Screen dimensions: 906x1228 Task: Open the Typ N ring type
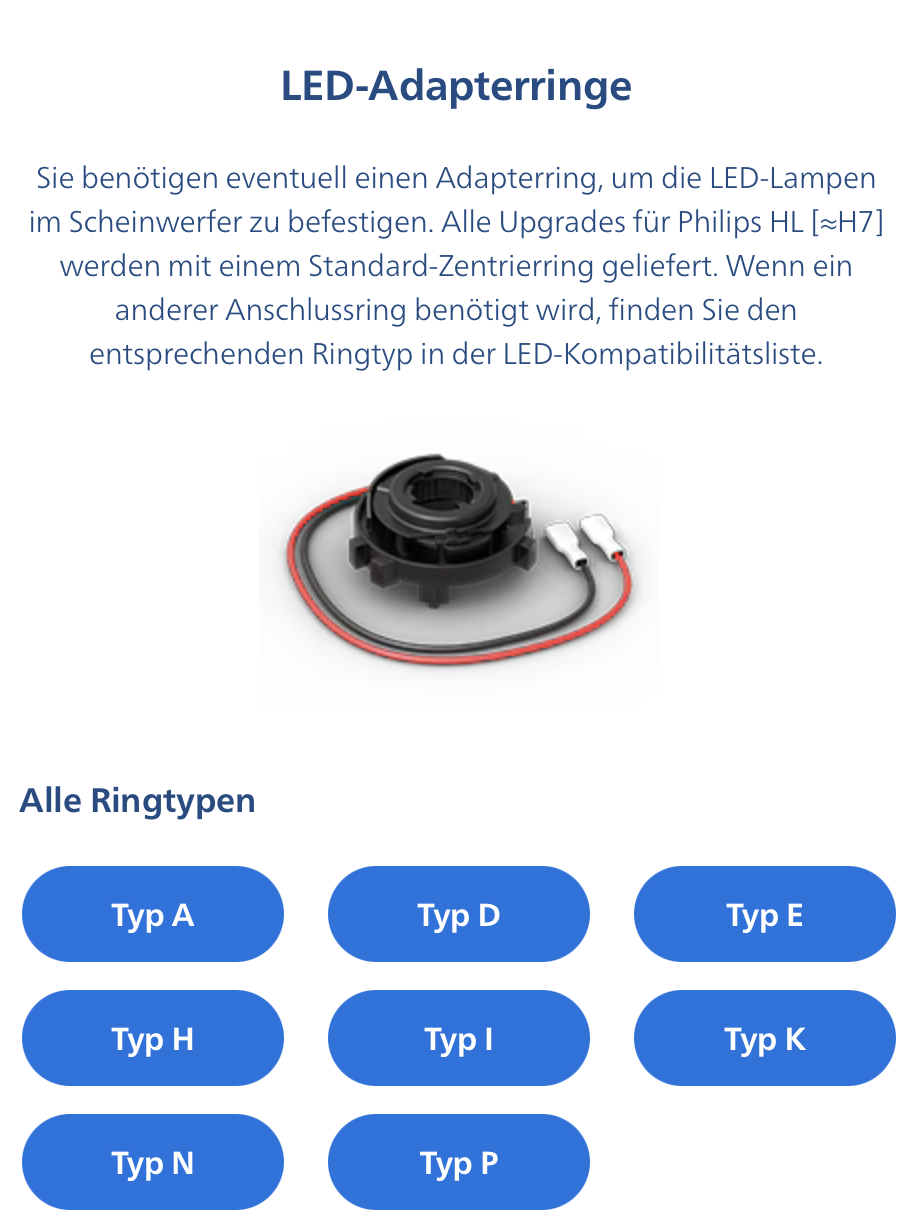[x=153, y=1162]
